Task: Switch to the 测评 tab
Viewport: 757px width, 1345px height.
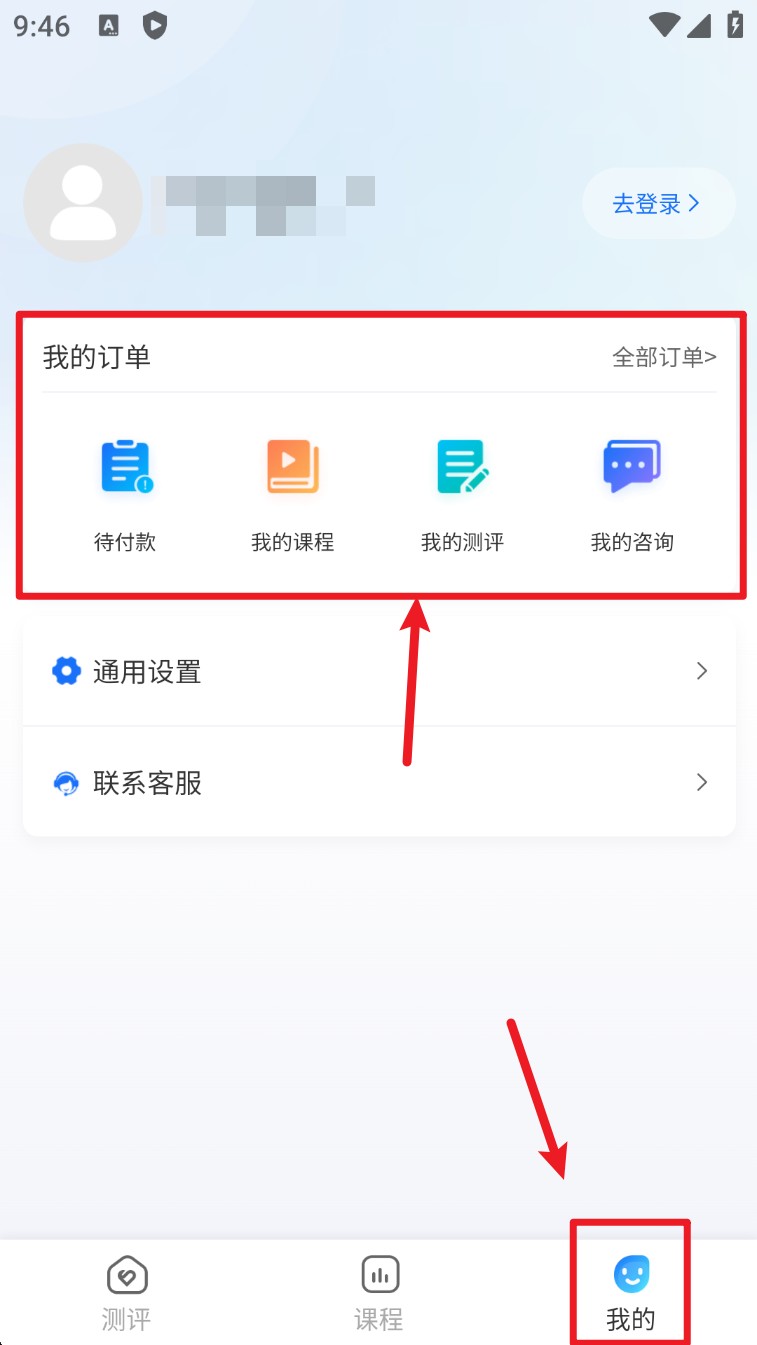Action: (126, 1294)
